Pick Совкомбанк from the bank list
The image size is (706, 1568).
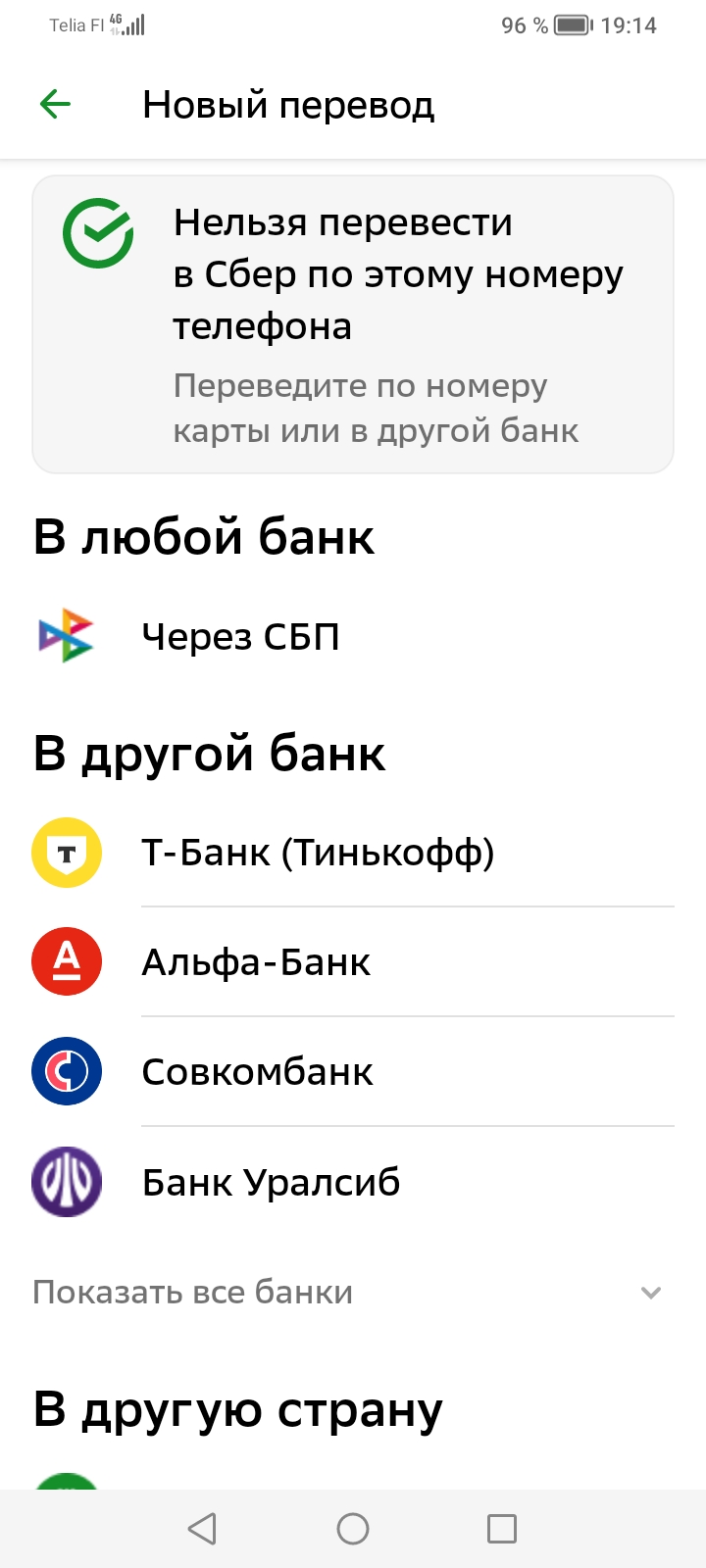(258, 1072)
